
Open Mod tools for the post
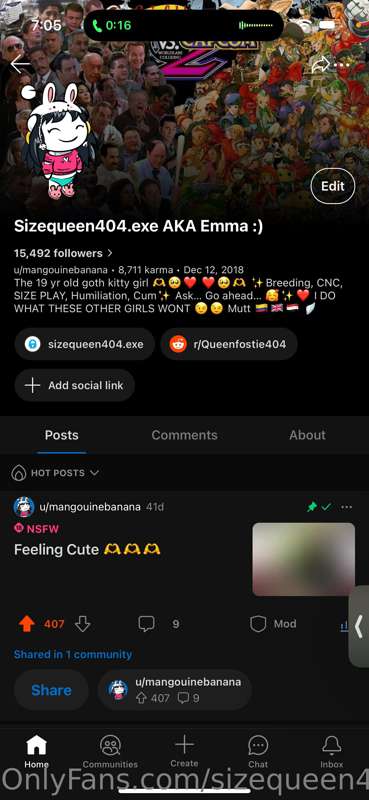click(x=273, y=624)
